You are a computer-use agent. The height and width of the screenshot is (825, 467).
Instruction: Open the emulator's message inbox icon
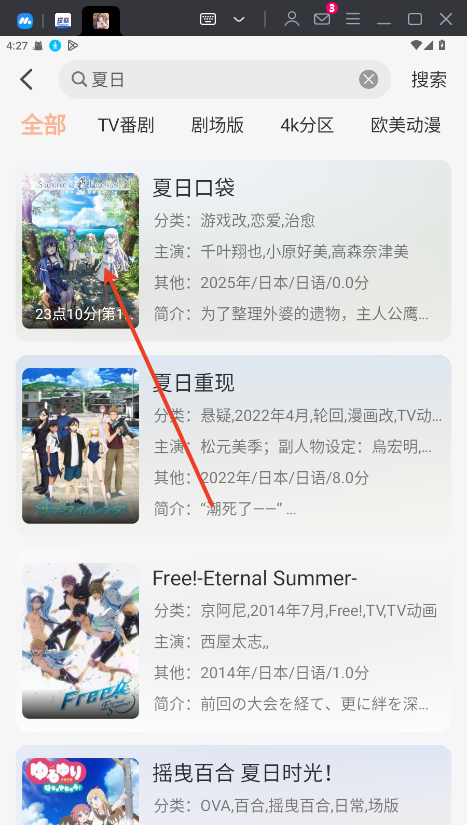pos(322,19)
